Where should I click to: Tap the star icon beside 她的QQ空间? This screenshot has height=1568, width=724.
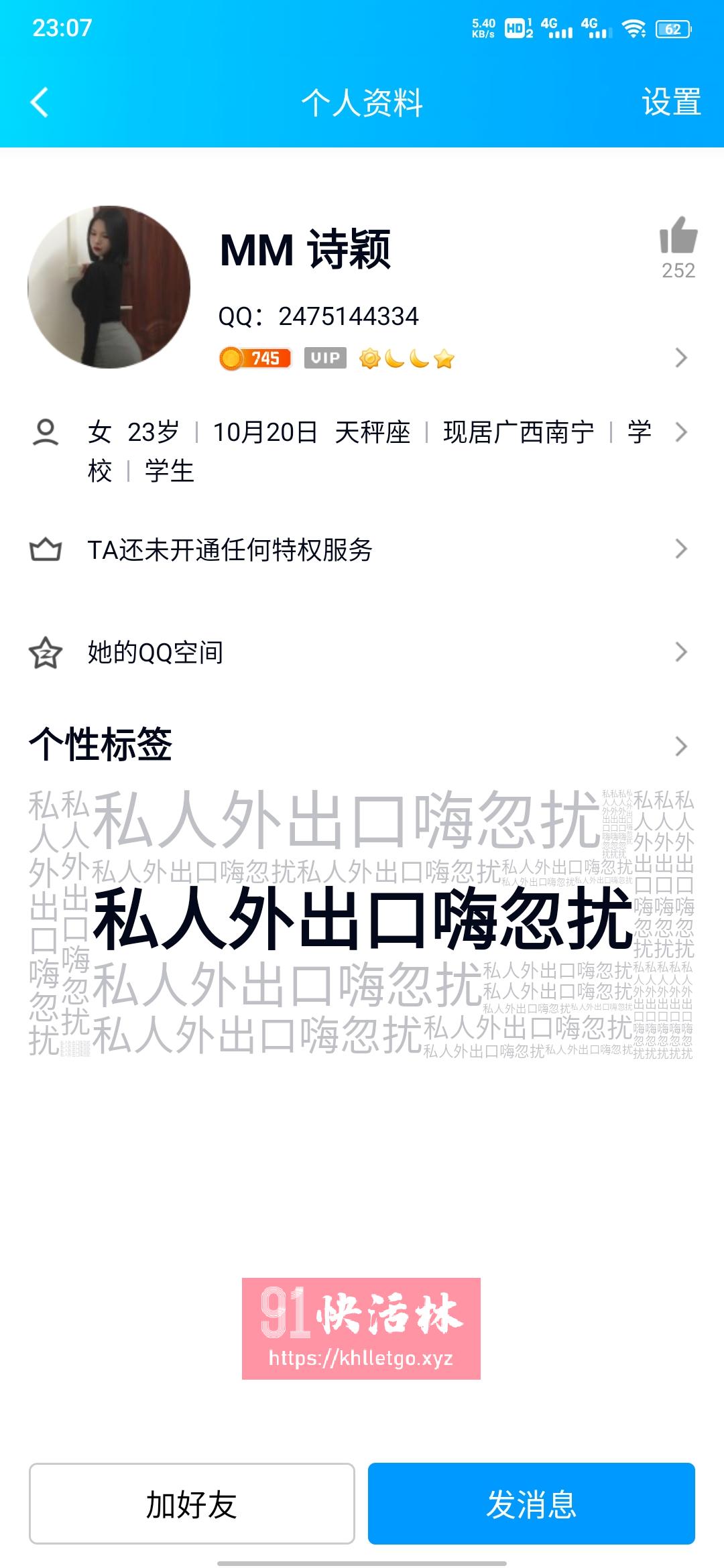45,651
